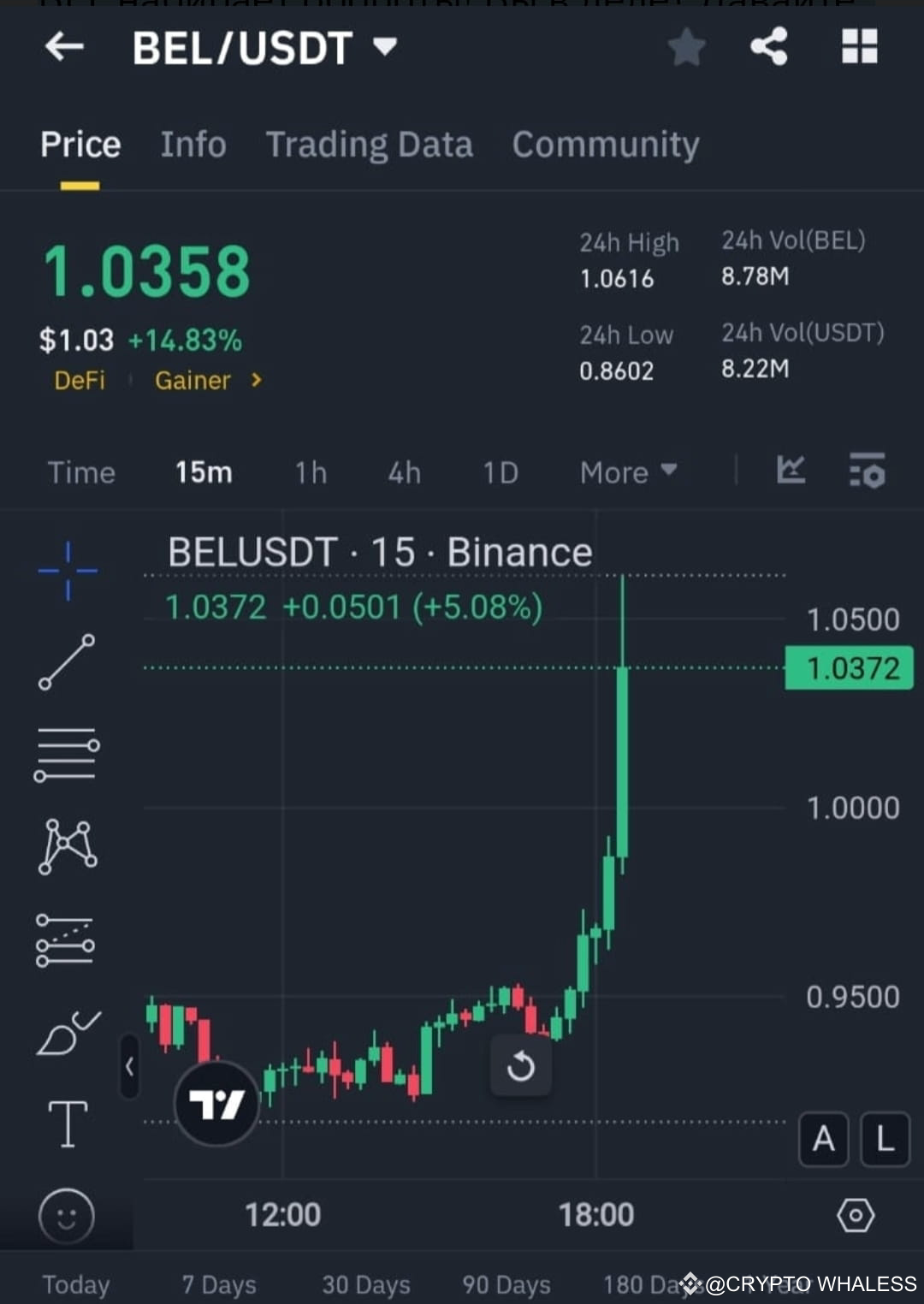The height and width of the screenshot is (1304, 924).
Task: Select the crosshair cursor tool
Action: pos(67,572)
